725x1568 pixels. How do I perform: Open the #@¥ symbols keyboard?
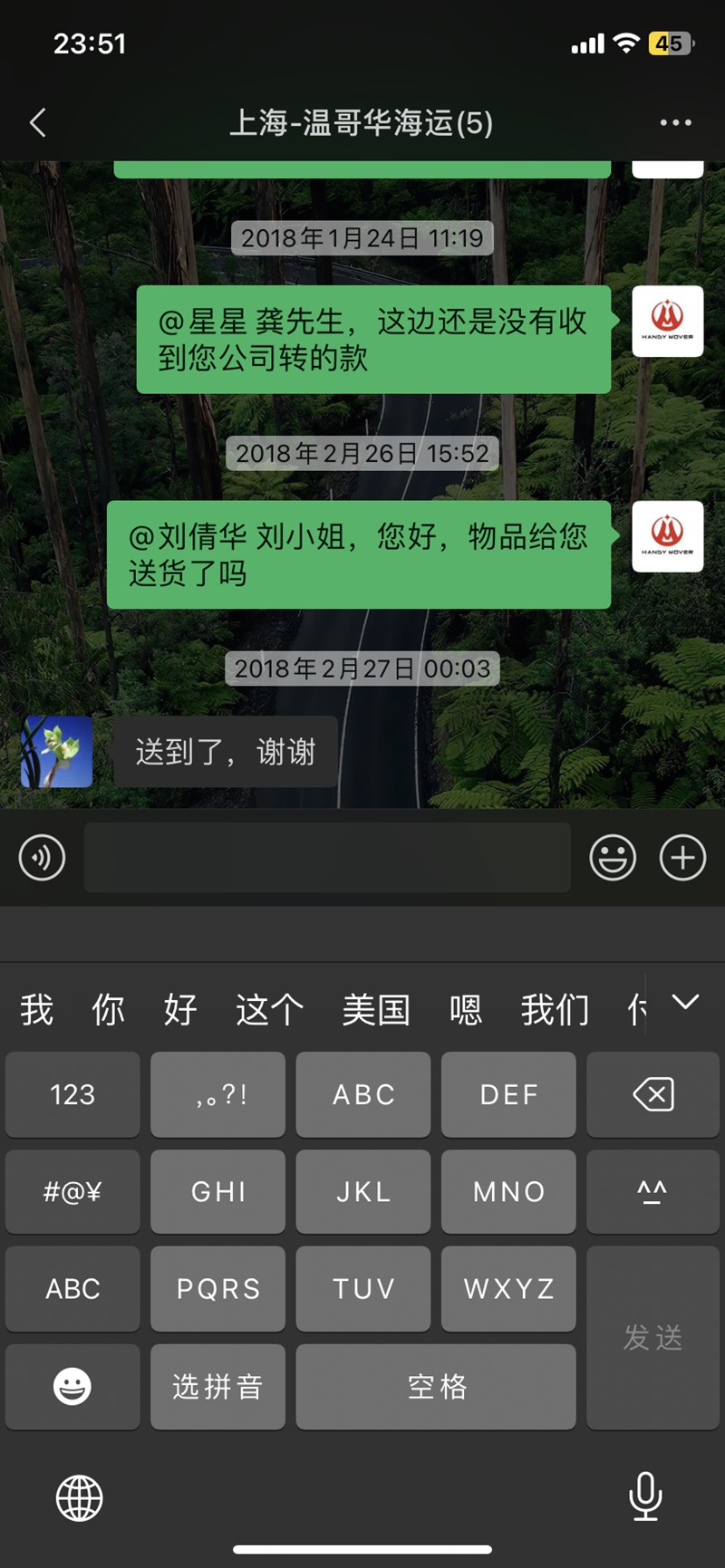pyautogui.click(x=72, y=1191)
